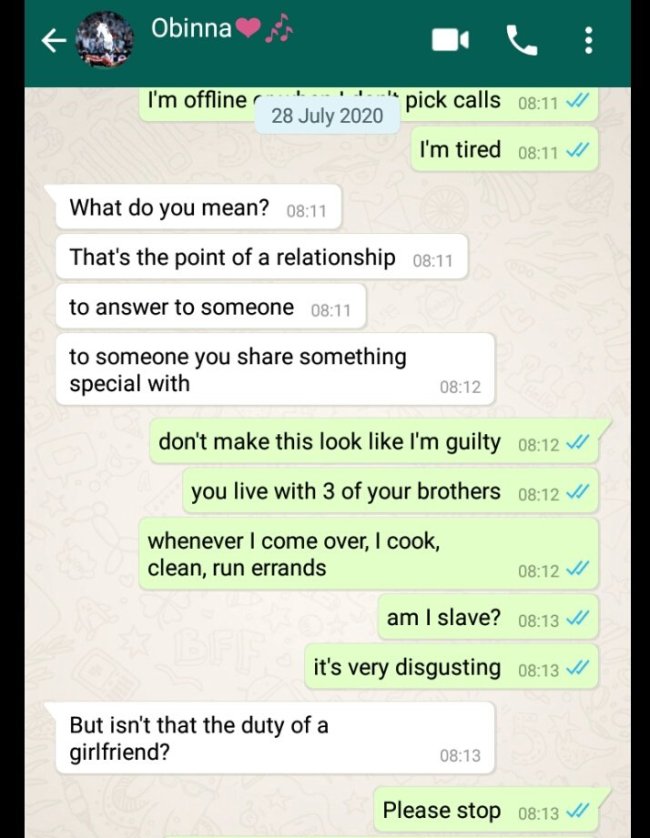Viewport: 650px width, 838px height.
Task: Go back to the chats list
Action: coord(53,40)
